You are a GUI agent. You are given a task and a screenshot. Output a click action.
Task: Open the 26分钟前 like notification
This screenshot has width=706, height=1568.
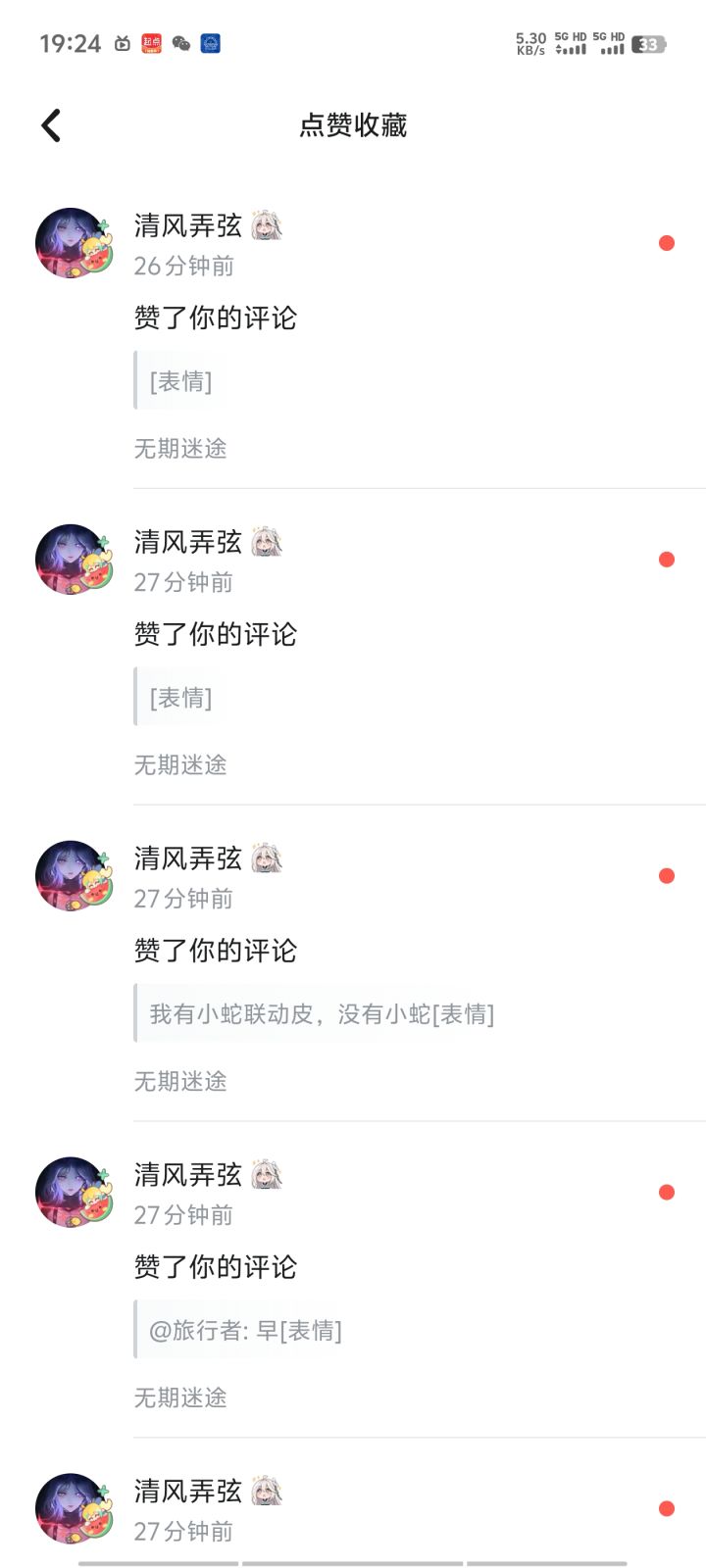pyautogui.click(x=353, y=333)
